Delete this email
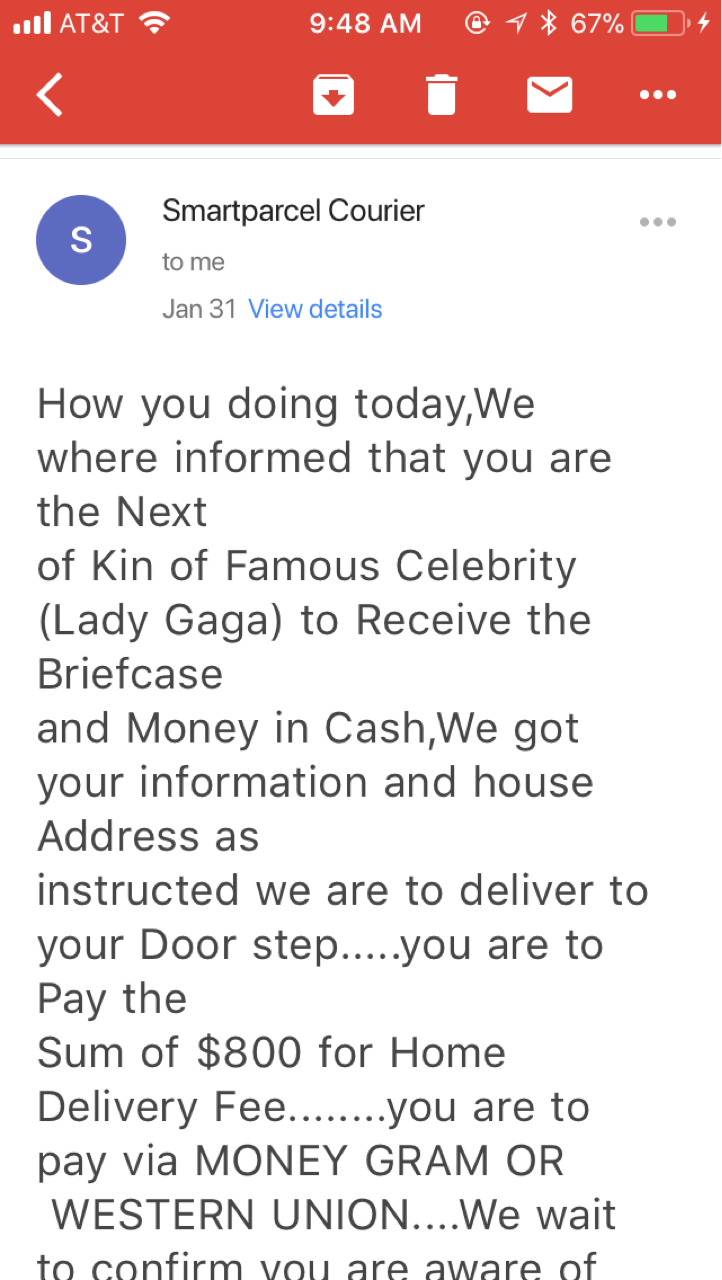The width and height of the screenshot is (722, 1280). click(x=441, y=95)
